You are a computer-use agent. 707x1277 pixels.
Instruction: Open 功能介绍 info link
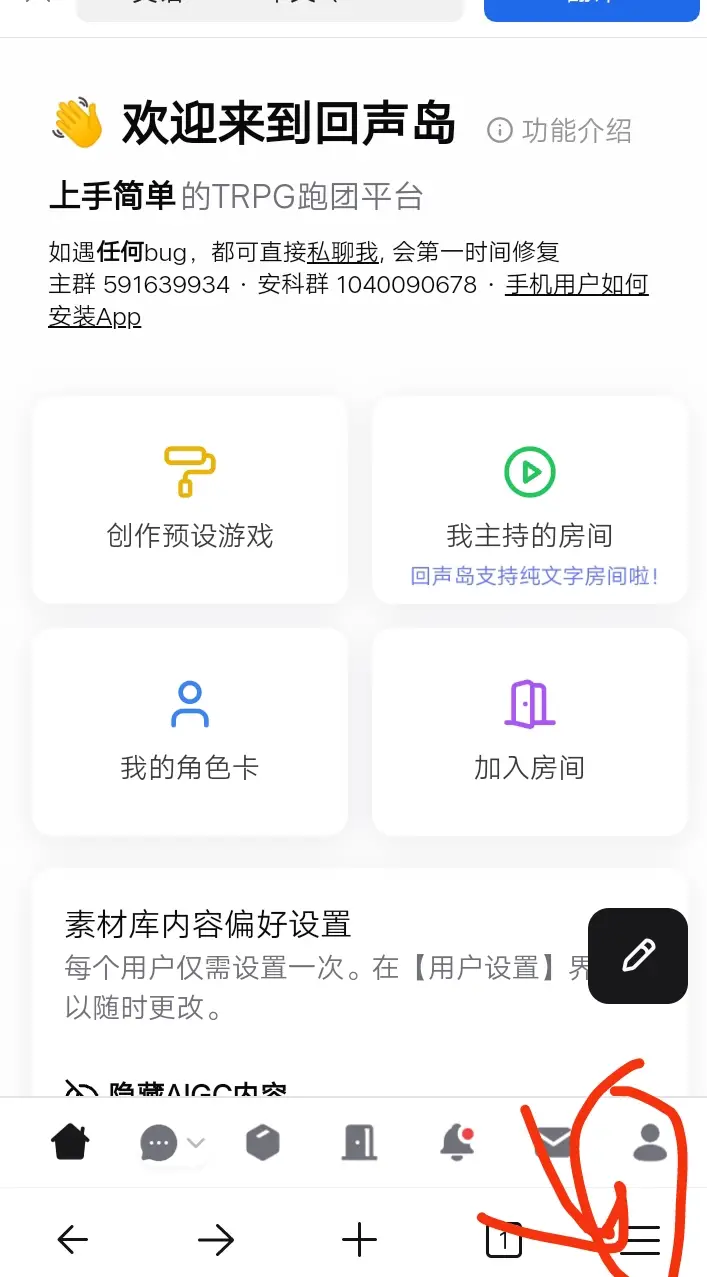click(x=559, y=130)
